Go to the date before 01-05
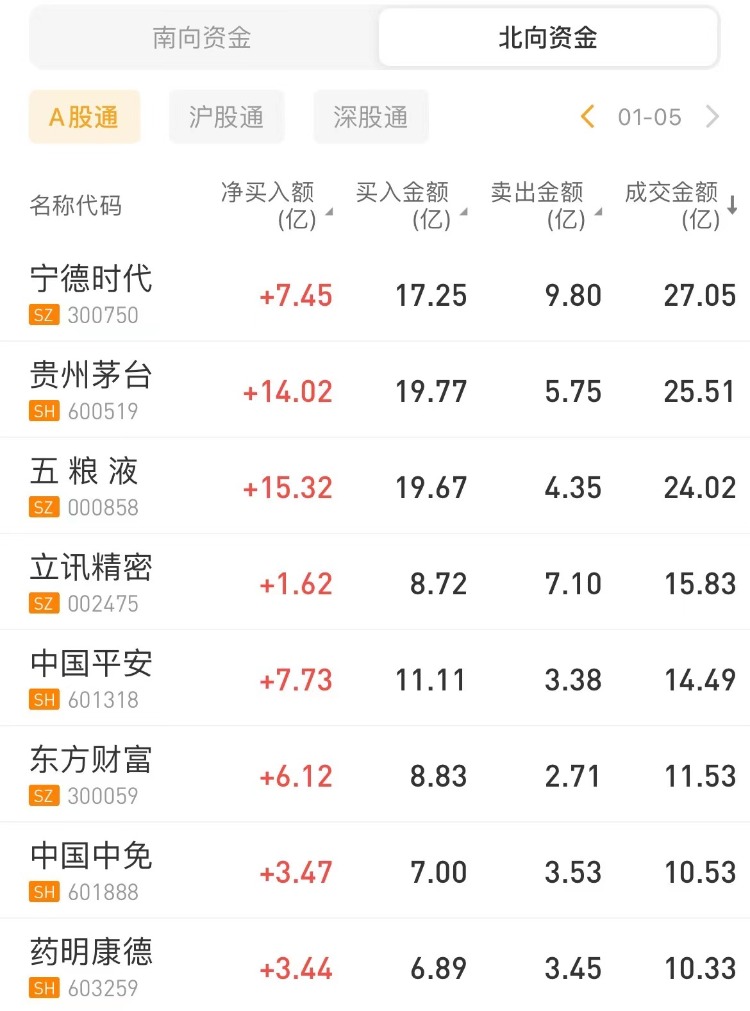The image size is (750, 1011). tap(588, 117)
